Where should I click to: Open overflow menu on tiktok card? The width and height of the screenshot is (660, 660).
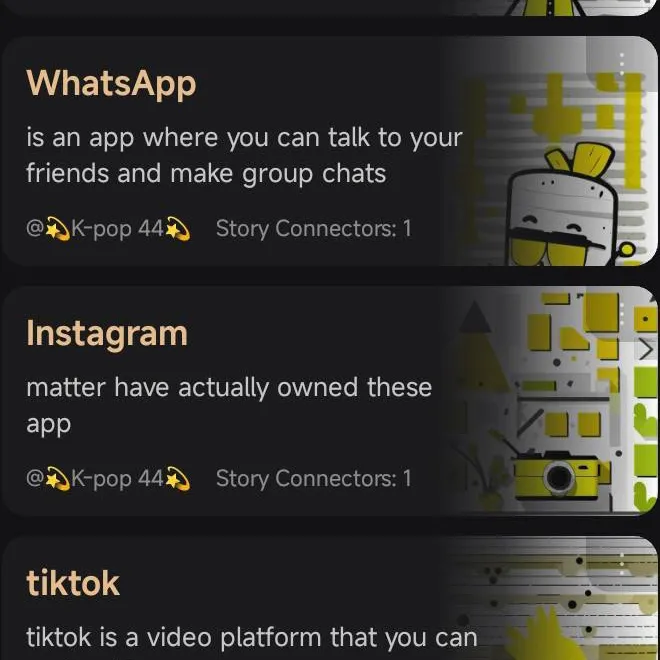[x=622, y=565]
